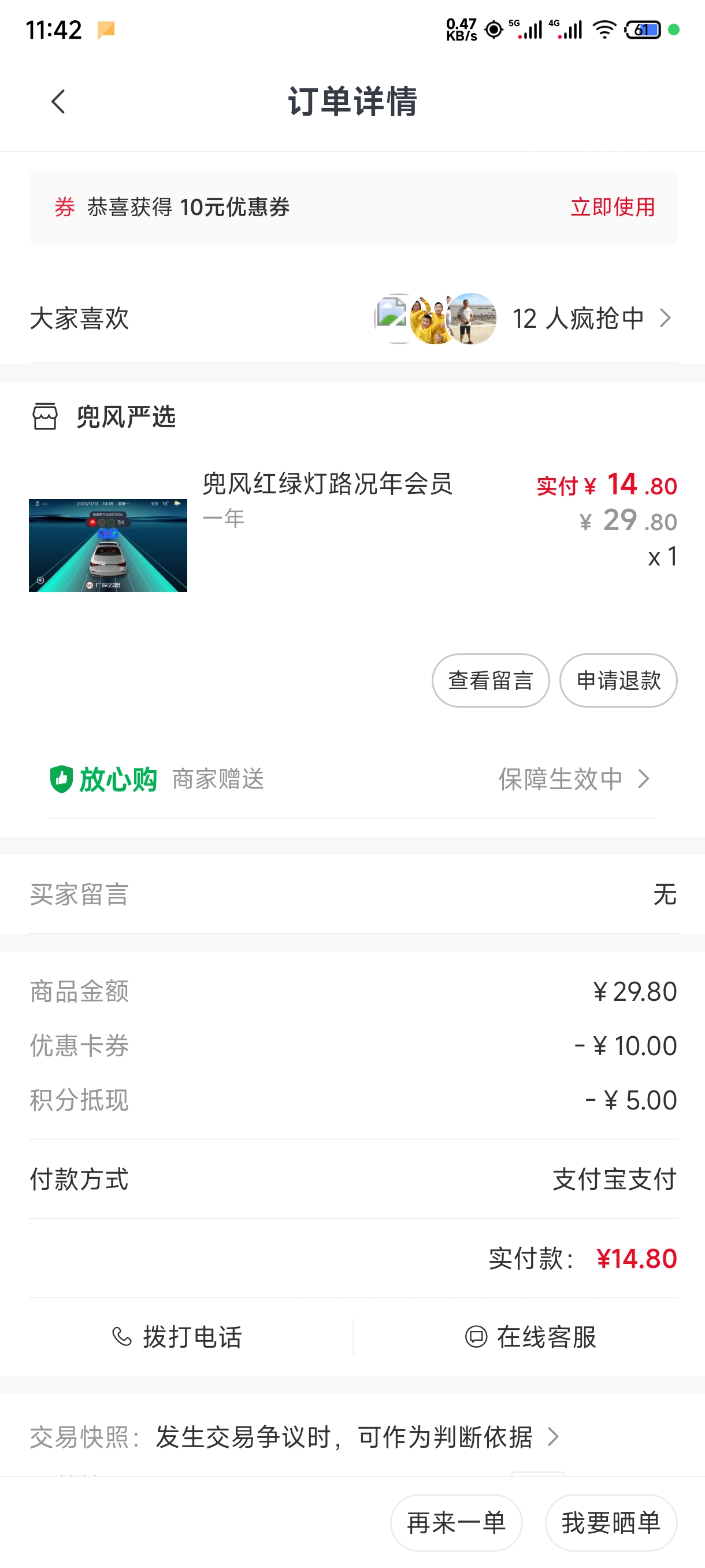705x1568 pixels.
Task: Tap 立即使用 to use the 10元 coupon
Action: (612, 208)
